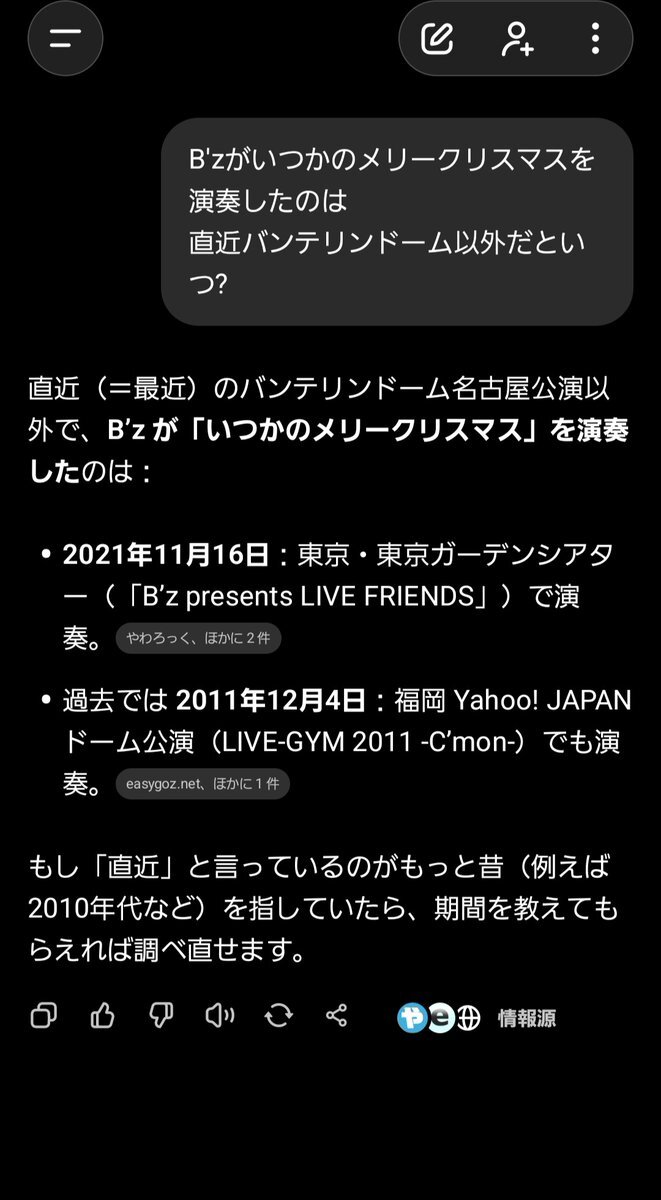661x1200 pixels.
Task: Open the sidebar menu
Action: (65, 39)
